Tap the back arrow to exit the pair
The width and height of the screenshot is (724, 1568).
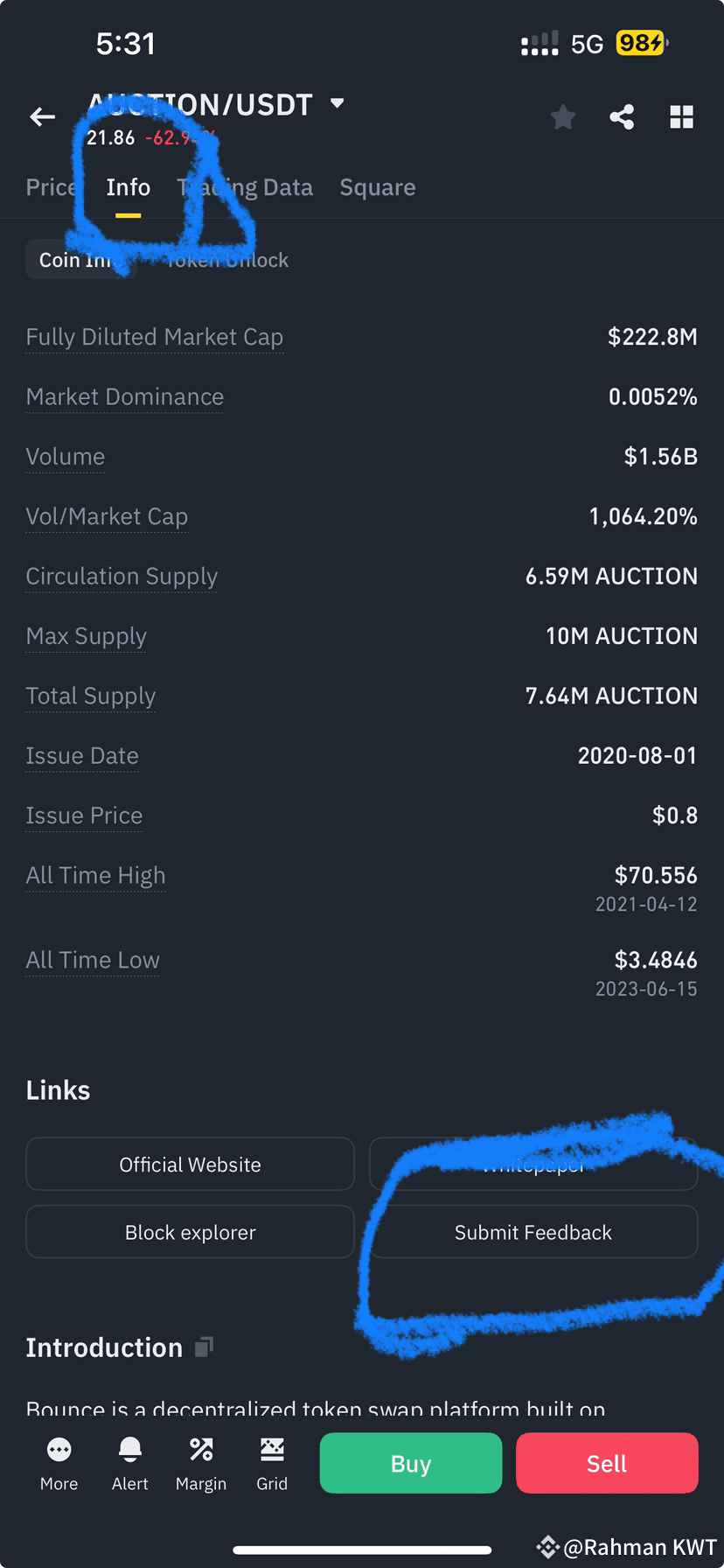pyautogui.click(x=42, y=116)
